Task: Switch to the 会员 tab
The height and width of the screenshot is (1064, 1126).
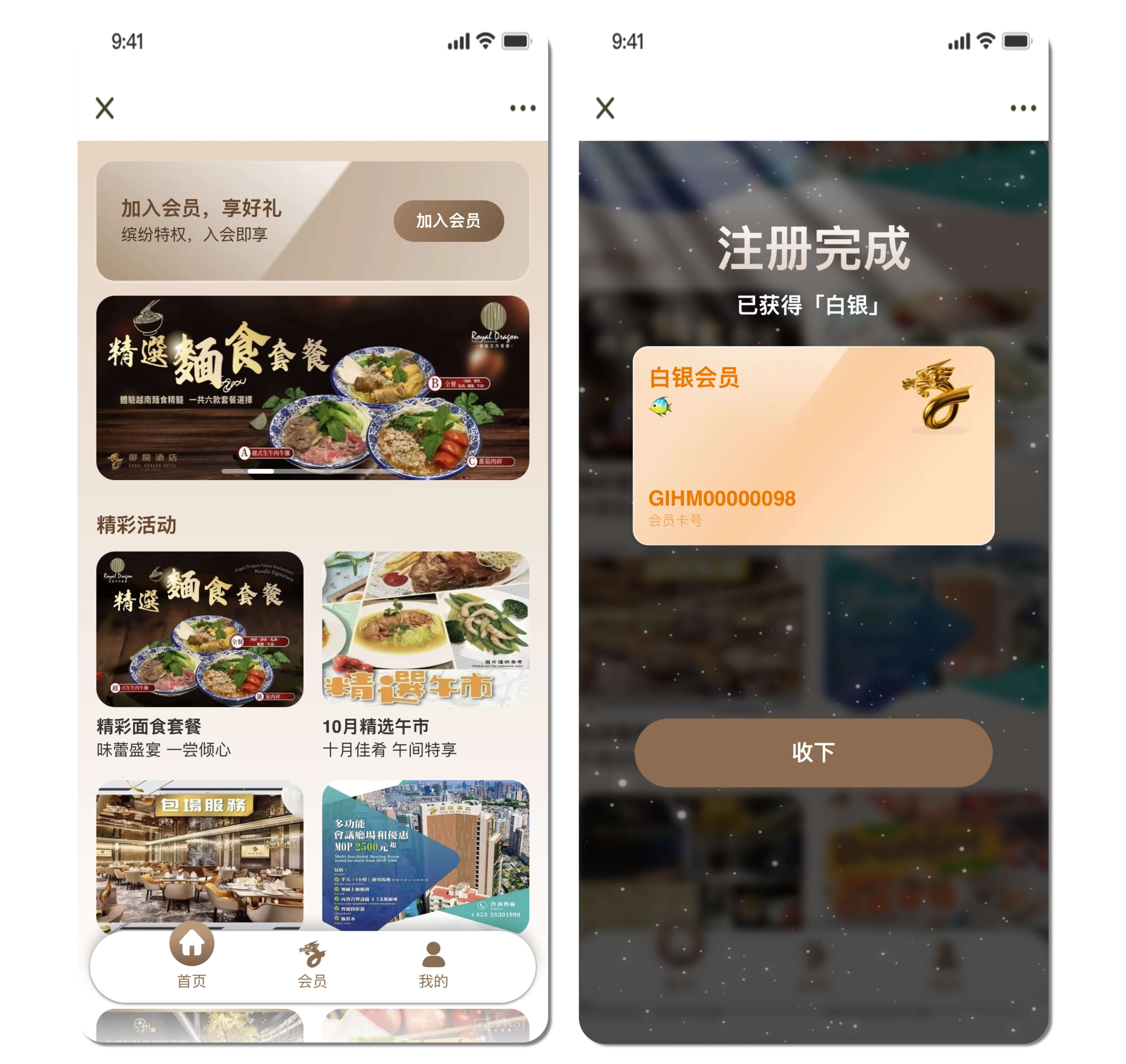Action: coord(313,964)
